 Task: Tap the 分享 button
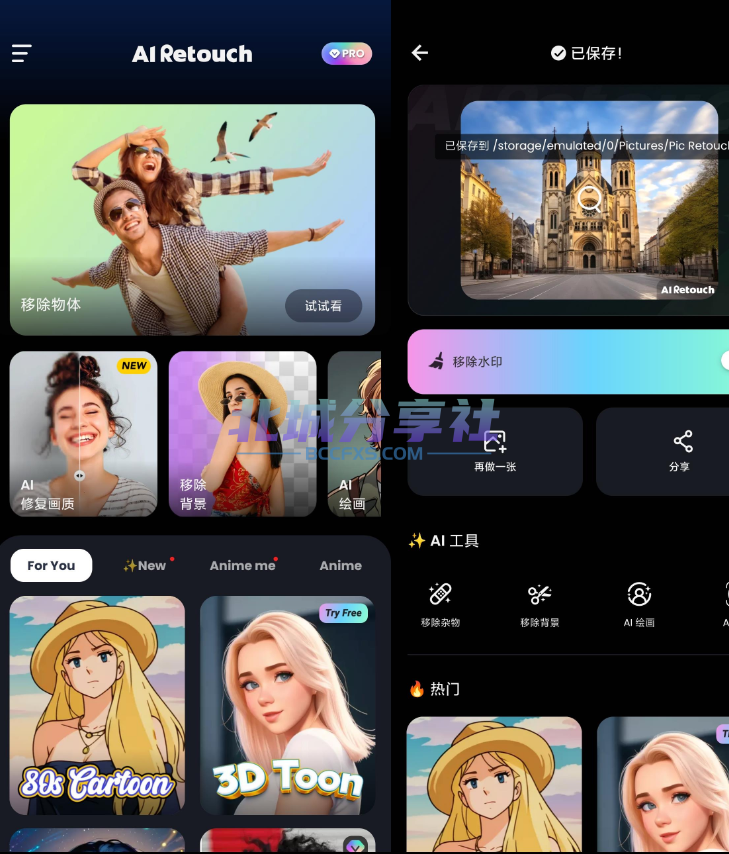[x=682, y=451]
